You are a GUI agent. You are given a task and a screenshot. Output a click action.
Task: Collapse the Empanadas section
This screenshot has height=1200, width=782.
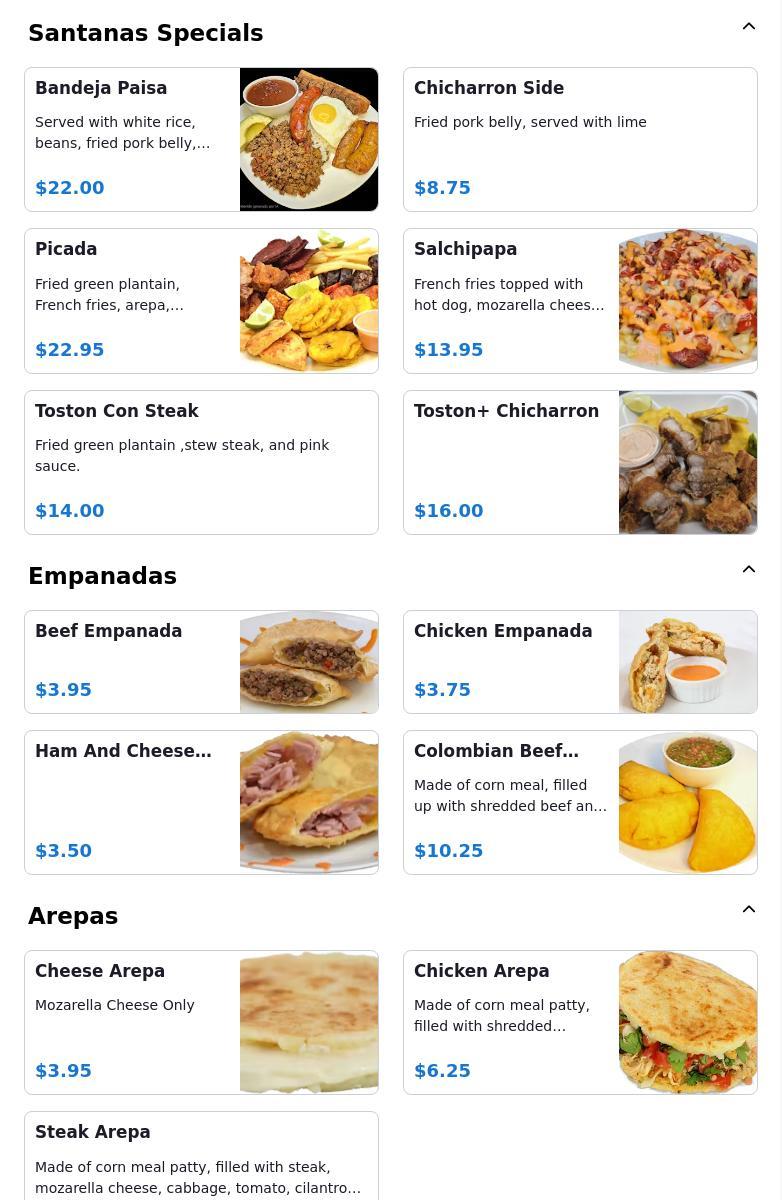point(748,570)
